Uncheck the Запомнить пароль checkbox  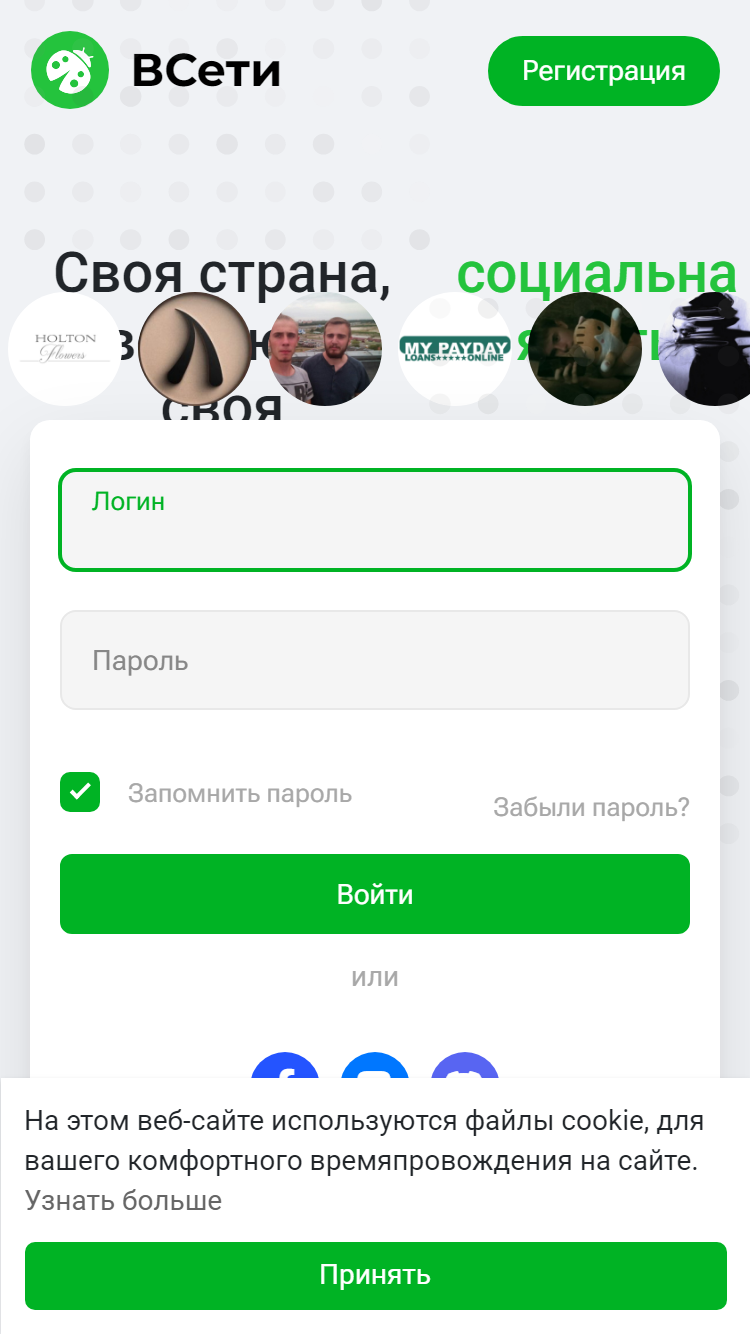pos(80,792)
